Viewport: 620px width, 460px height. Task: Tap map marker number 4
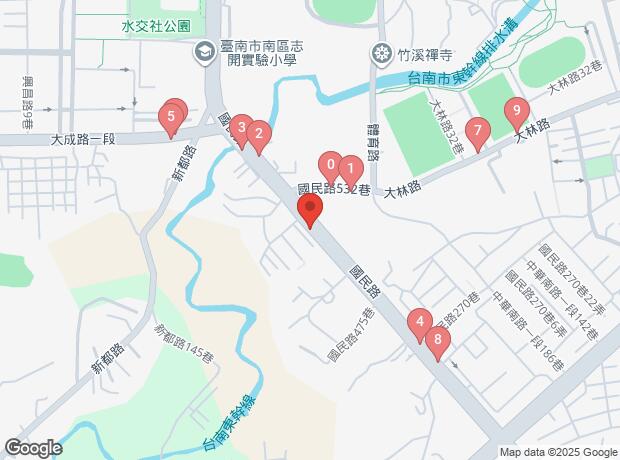420,323
